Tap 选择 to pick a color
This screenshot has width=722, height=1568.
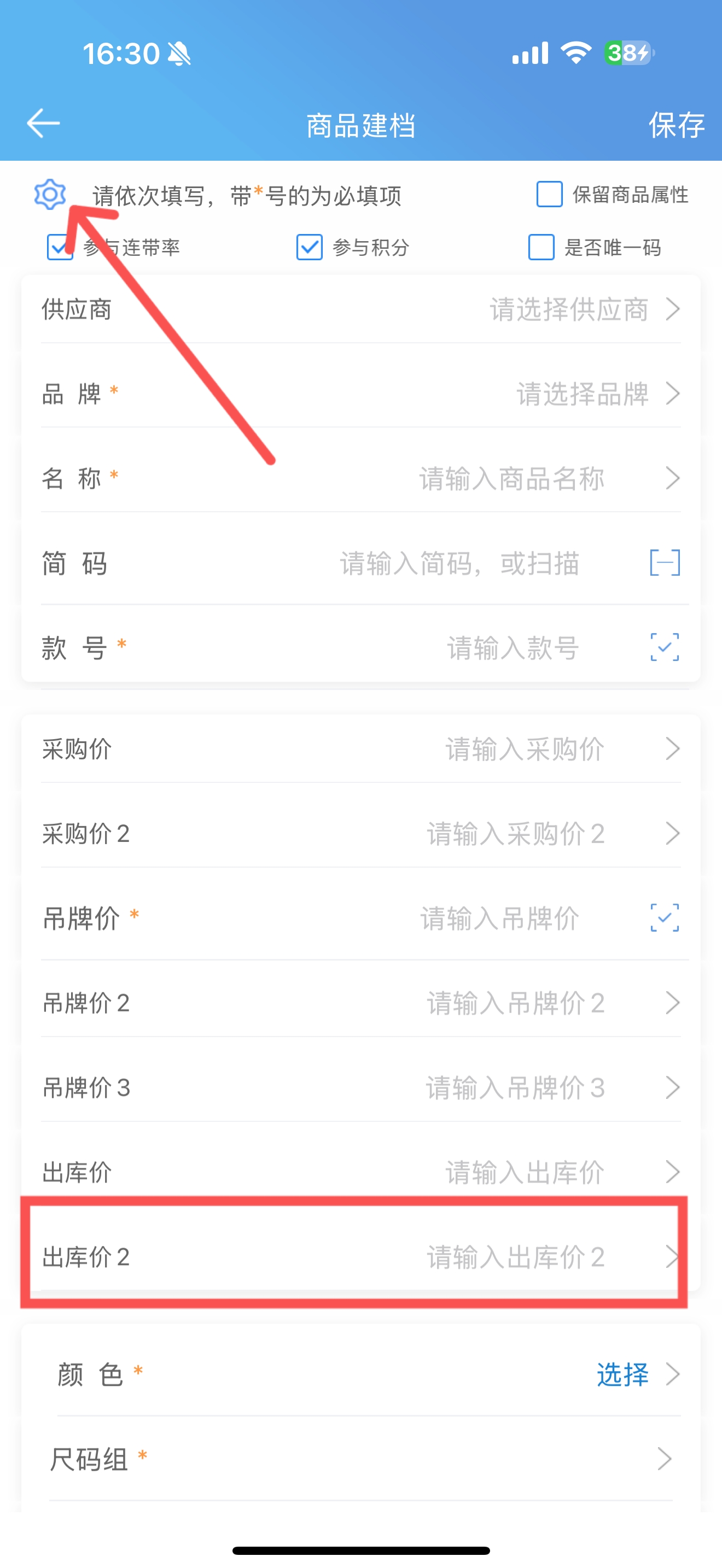623,1375
